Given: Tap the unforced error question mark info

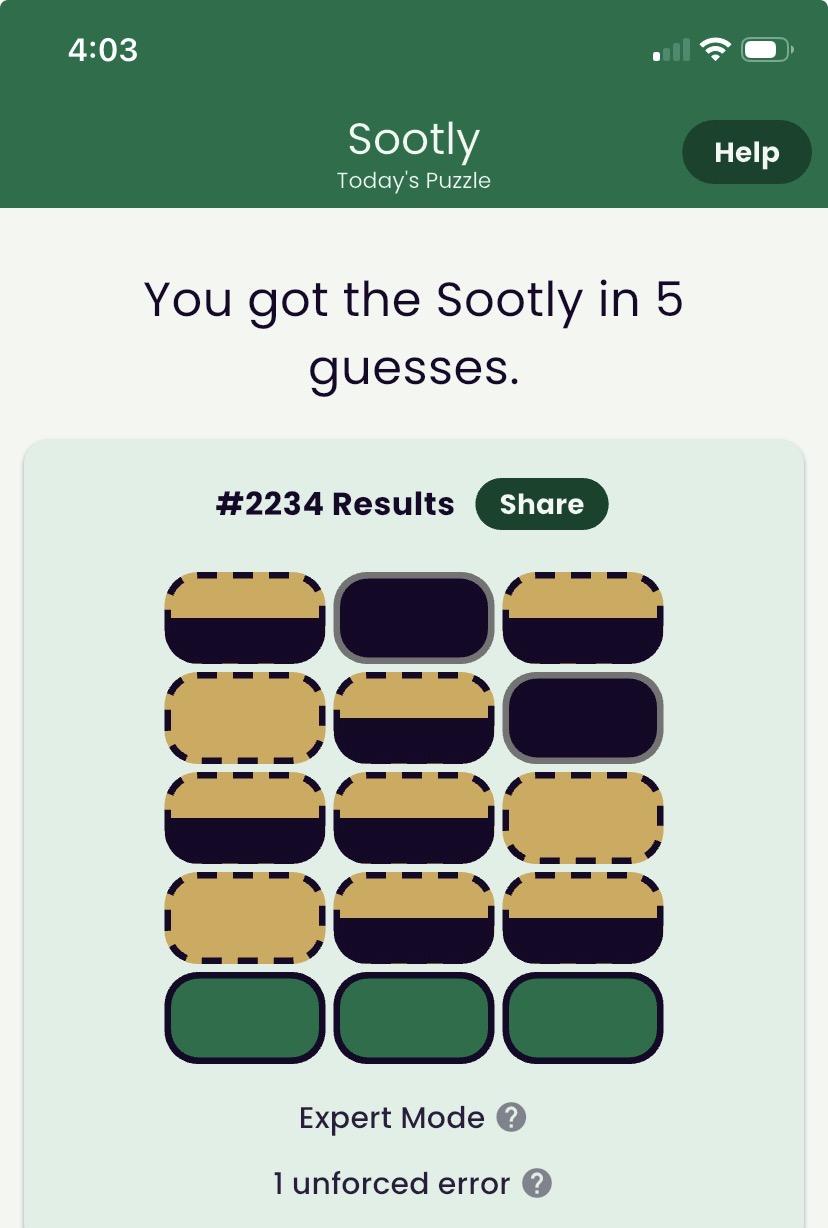Looking at the screenshot, I should click(x=537, y=1183).
